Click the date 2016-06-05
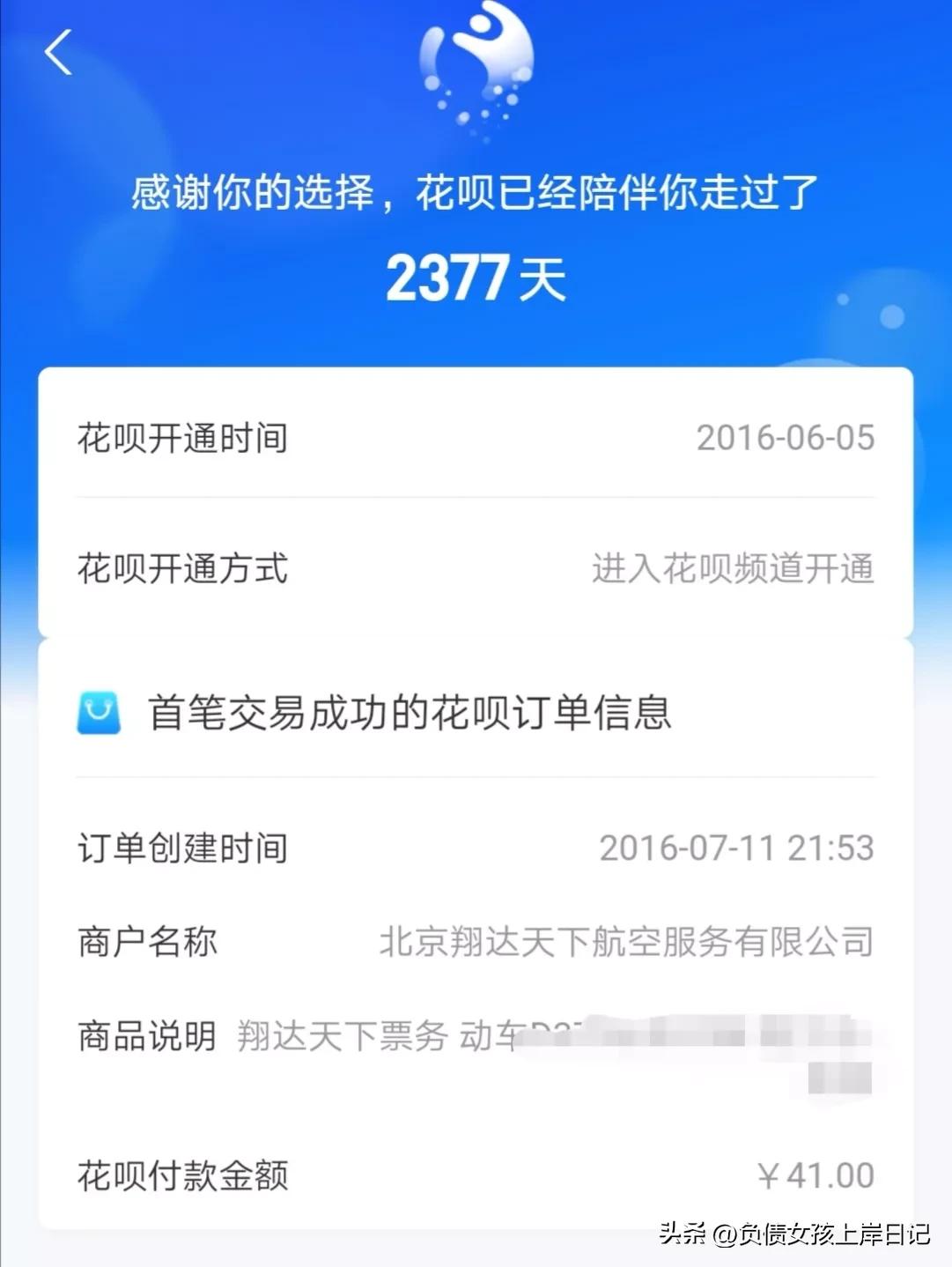This screenshot has height=1267, width=952. click(786, 437)
